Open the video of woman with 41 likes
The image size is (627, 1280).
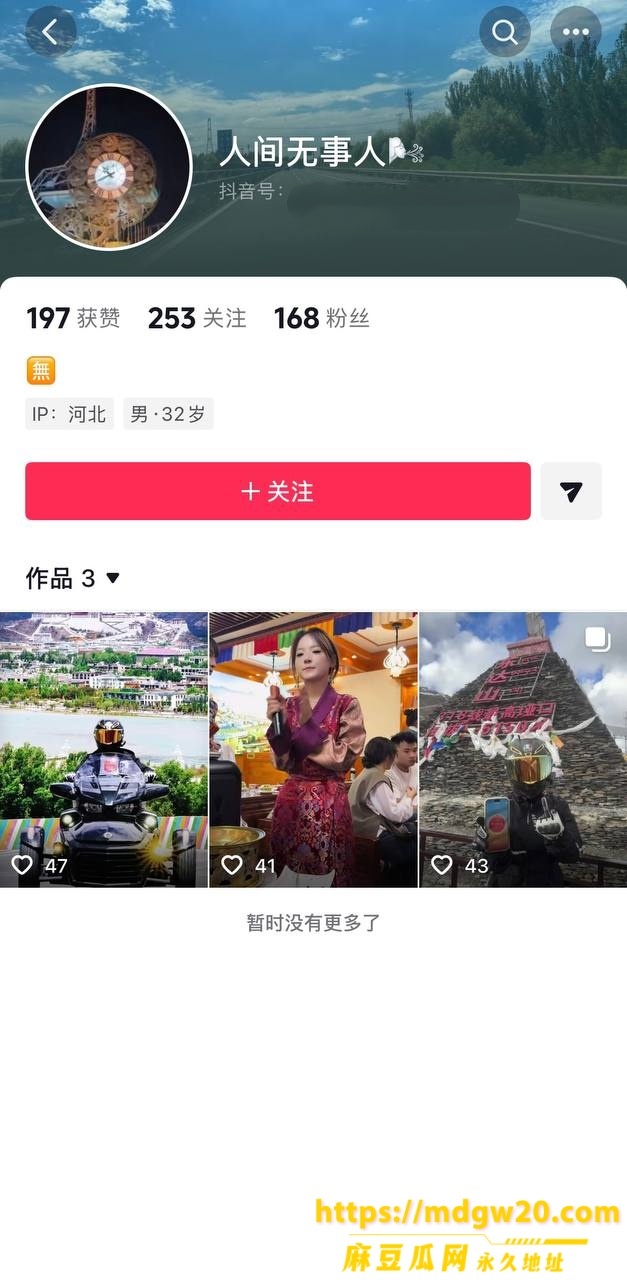click(313, 750)
